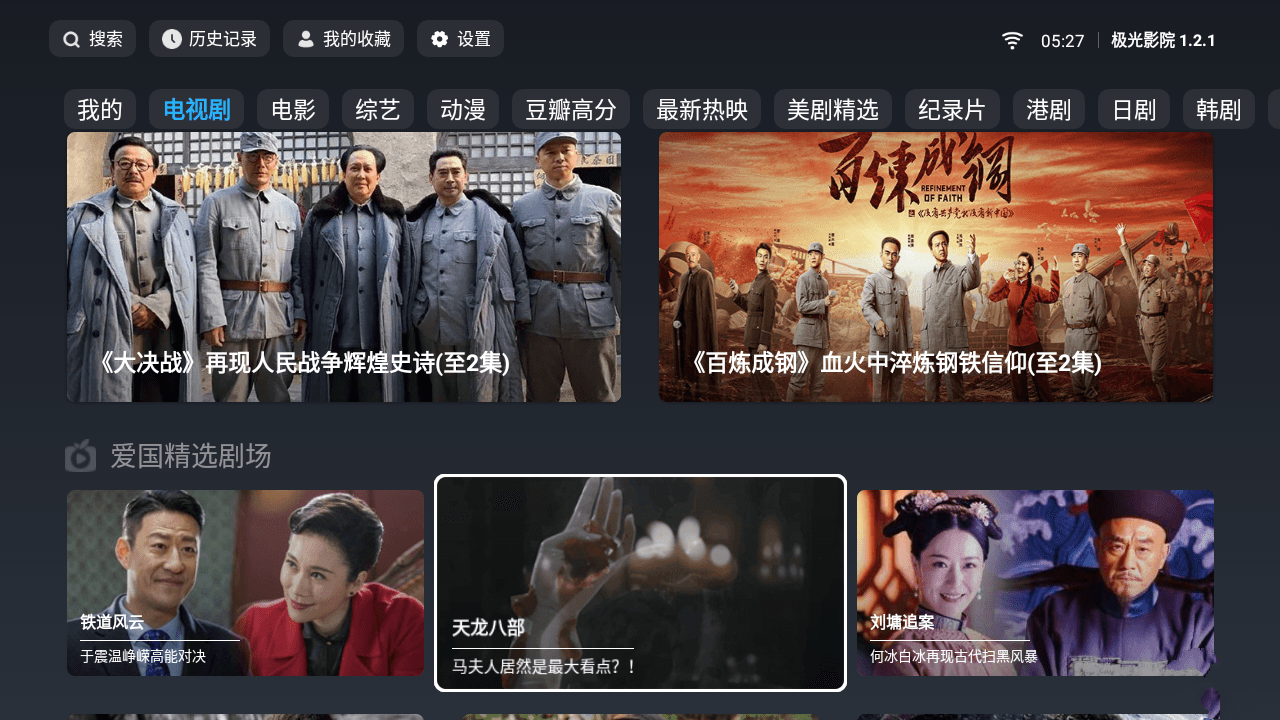Image resolution: width=1280 pixels, height=720 pixels.
Task: Switch to the 我的 tab
Action: click(x=100, y=110)
